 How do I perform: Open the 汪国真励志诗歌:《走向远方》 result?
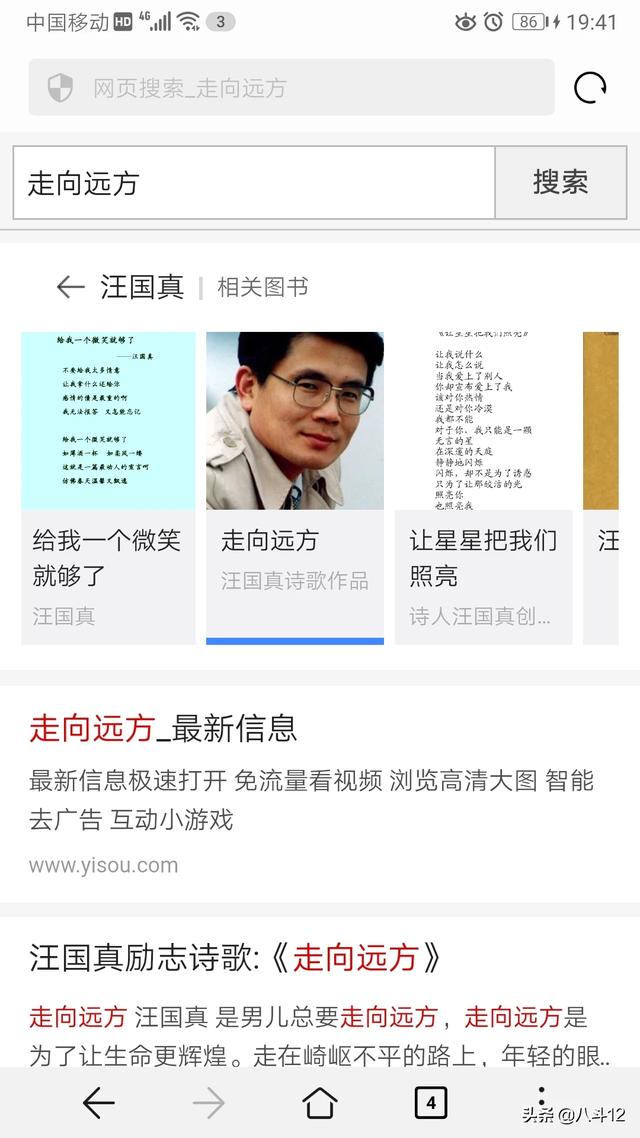coord(235,959)
